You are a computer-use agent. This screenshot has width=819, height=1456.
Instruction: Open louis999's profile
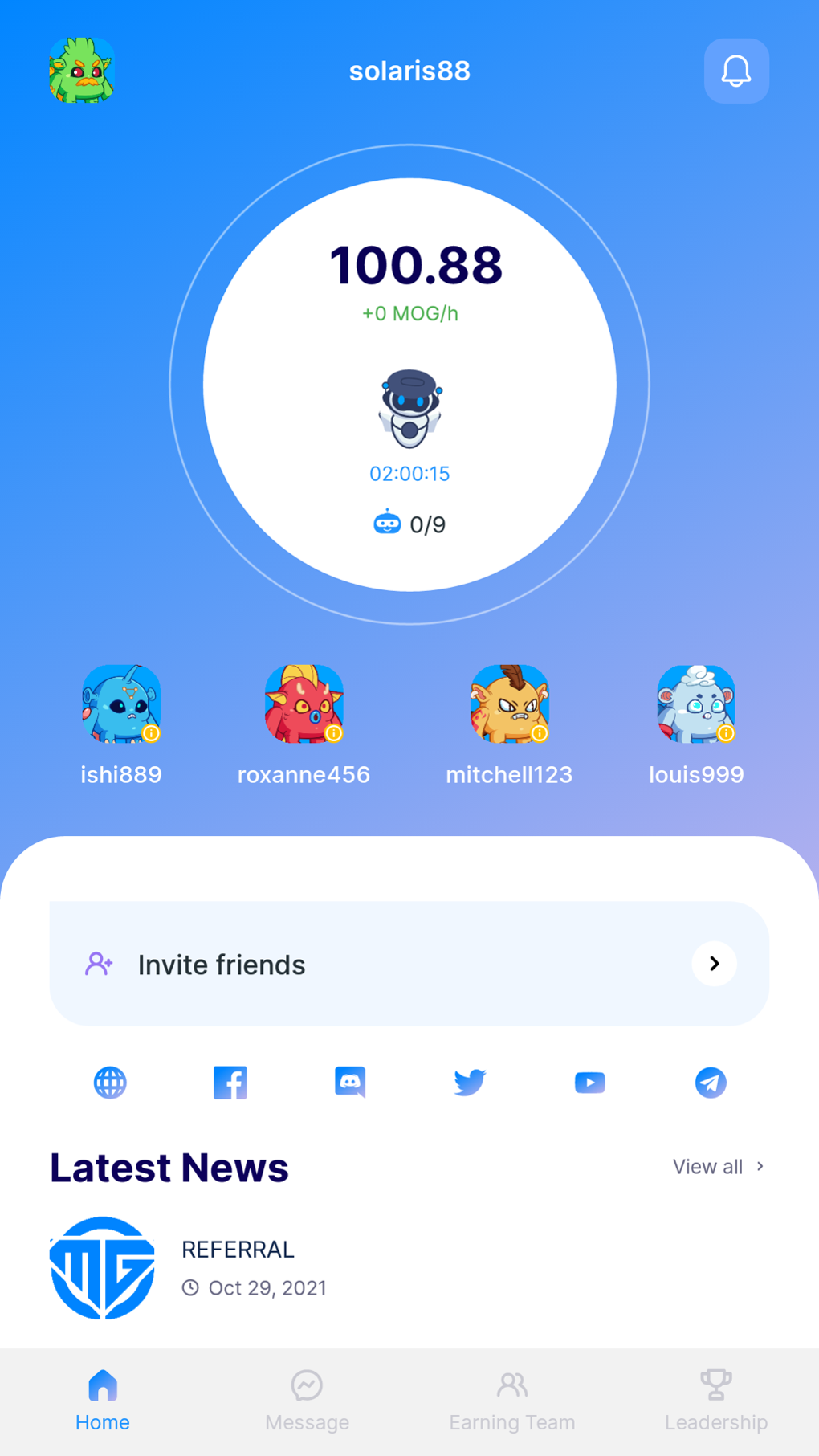[x=696, y=705]
